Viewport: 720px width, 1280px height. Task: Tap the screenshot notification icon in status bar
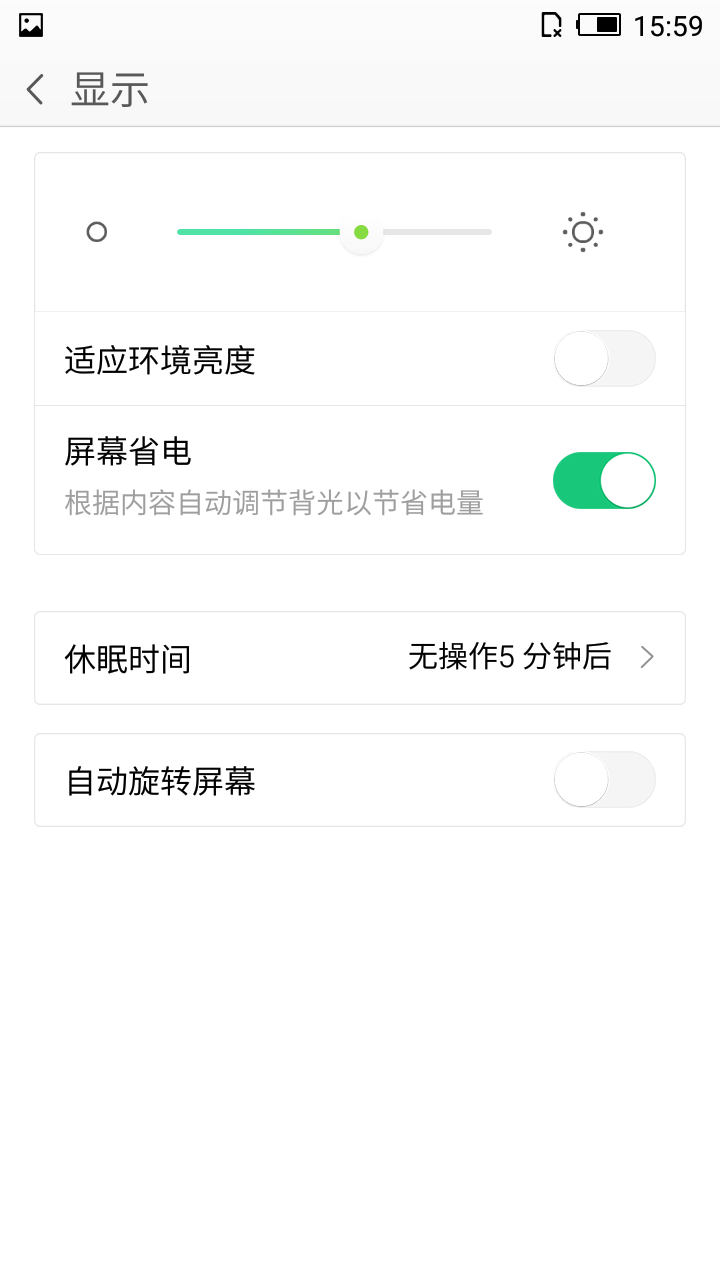click(30, 23)
